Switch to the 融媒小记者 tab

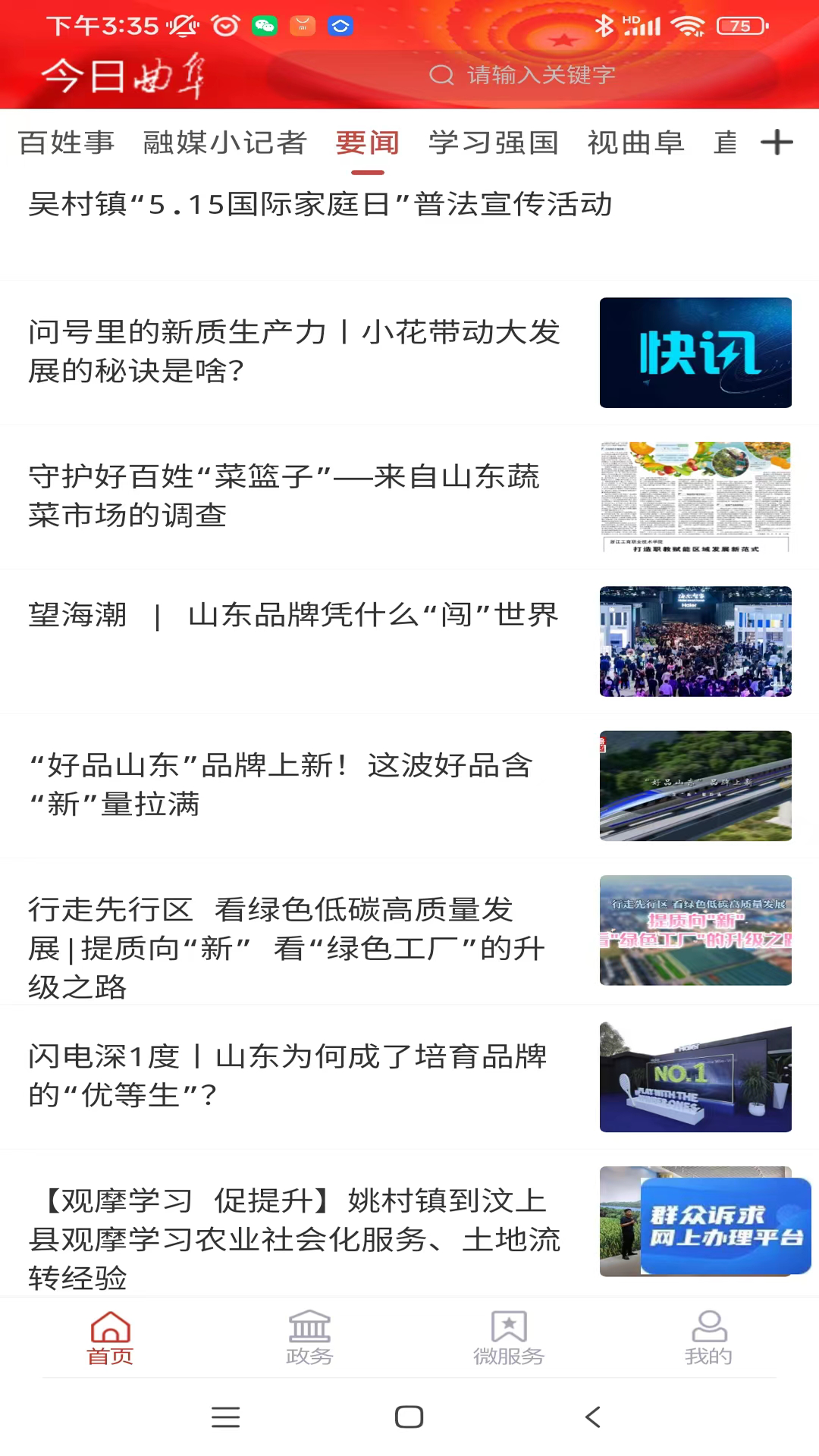[224, 143]
